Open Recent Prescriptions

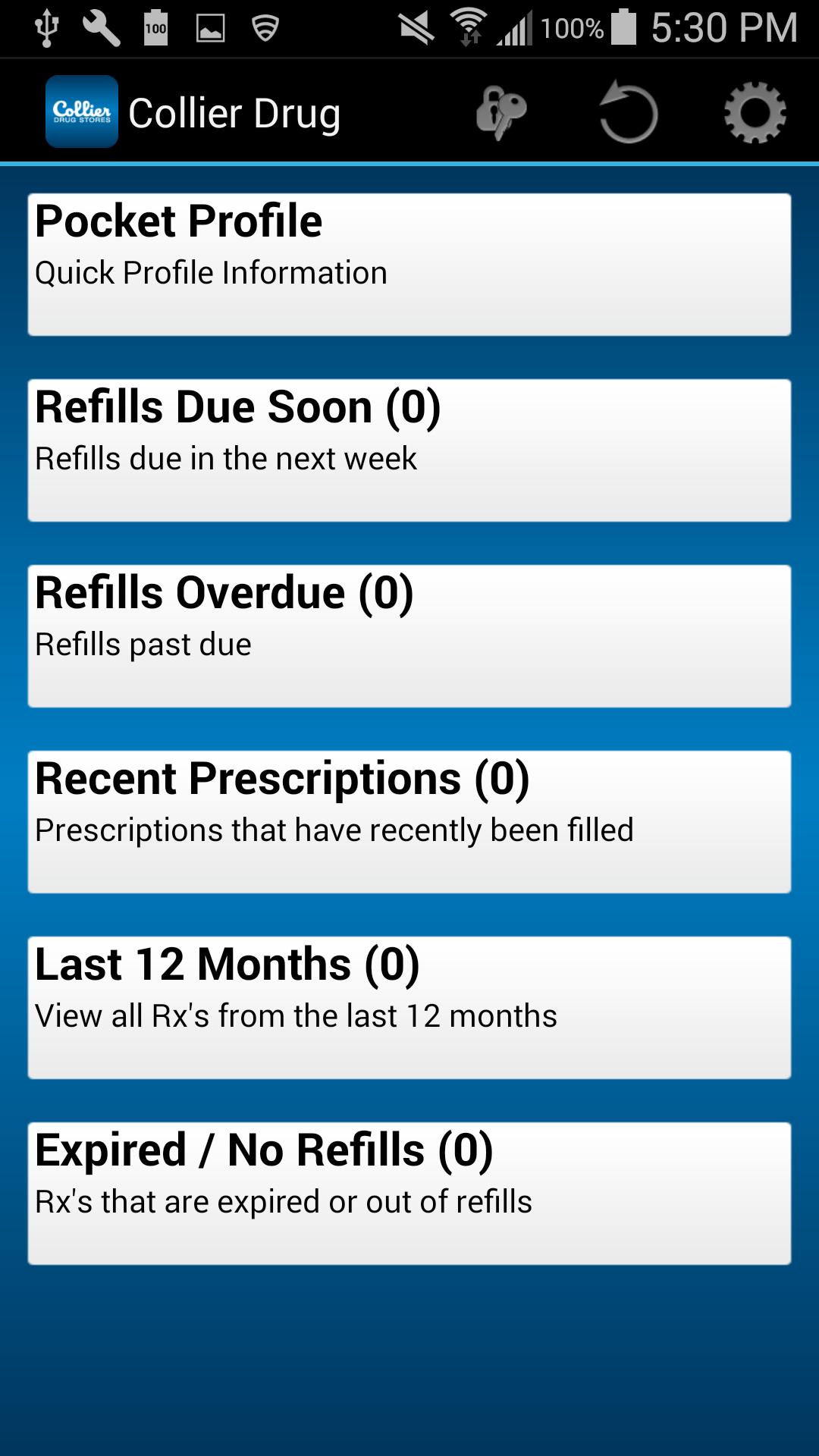[x=409, y=822]
